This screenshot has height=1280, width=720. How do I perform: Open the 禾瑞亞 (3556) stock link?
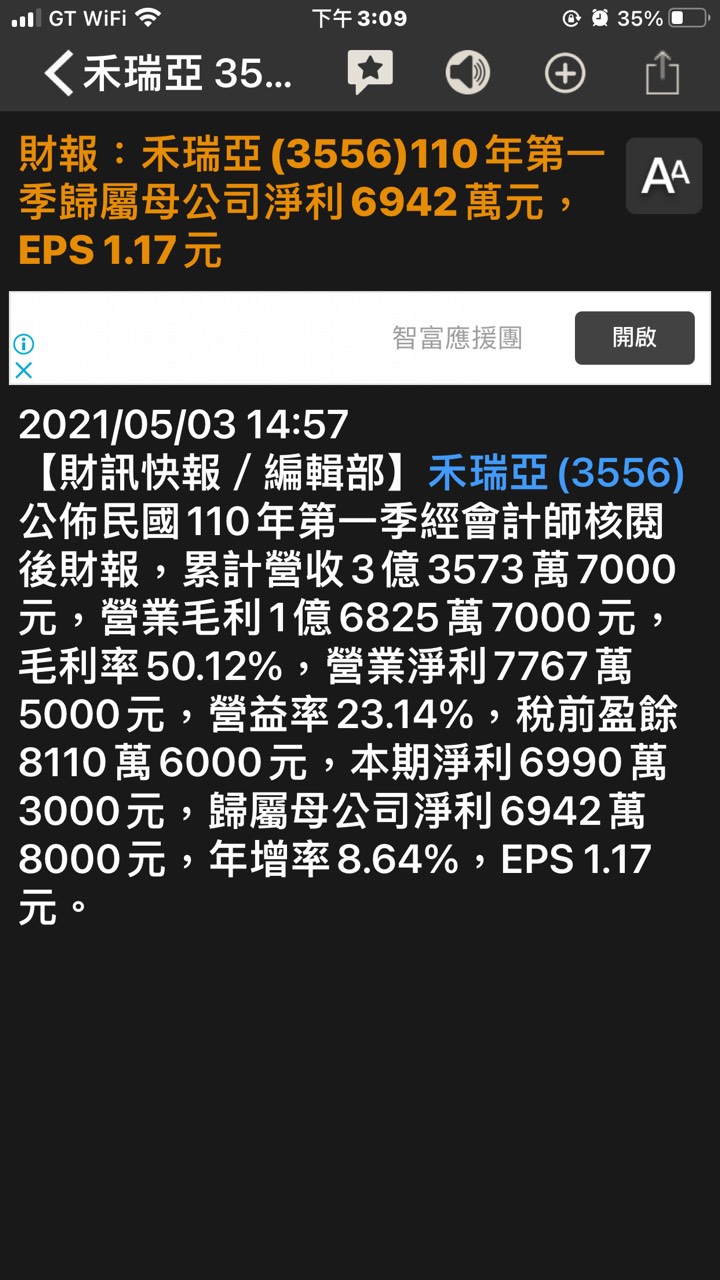556,474
